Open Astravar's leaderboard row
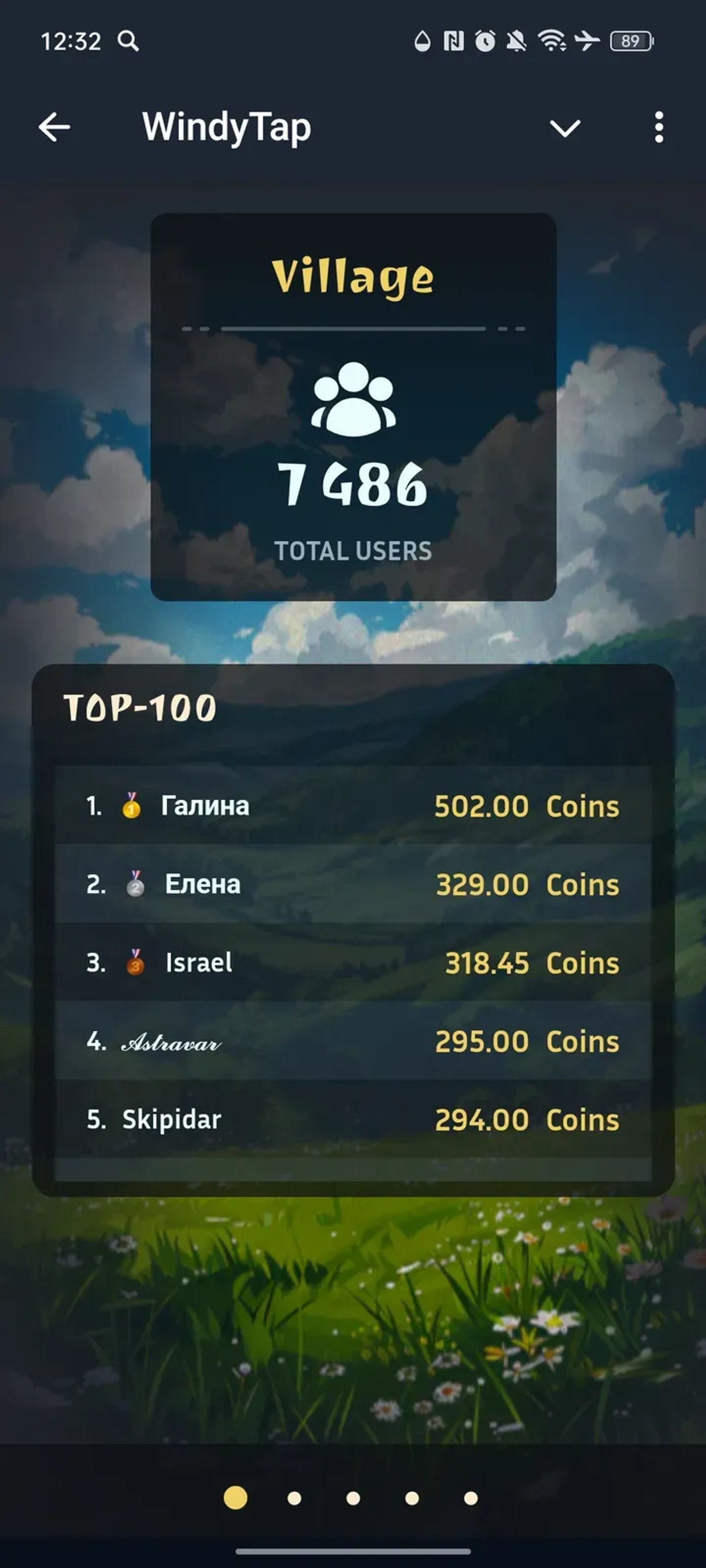The image size is (706, 1568). [353, 1041]
